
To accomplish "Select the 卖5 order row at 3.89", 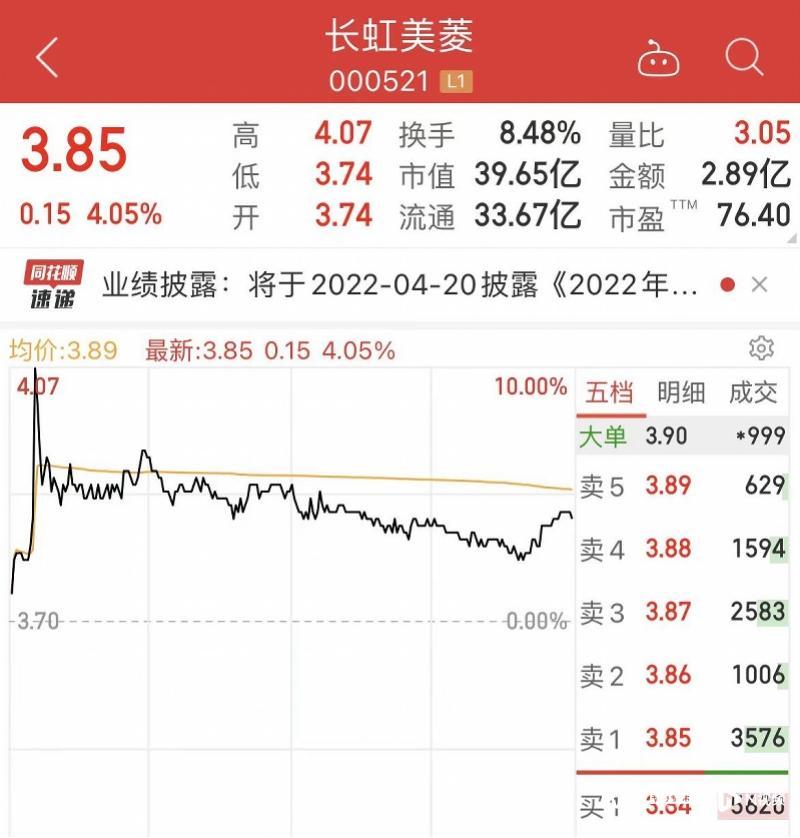I will tap(685, 486).
